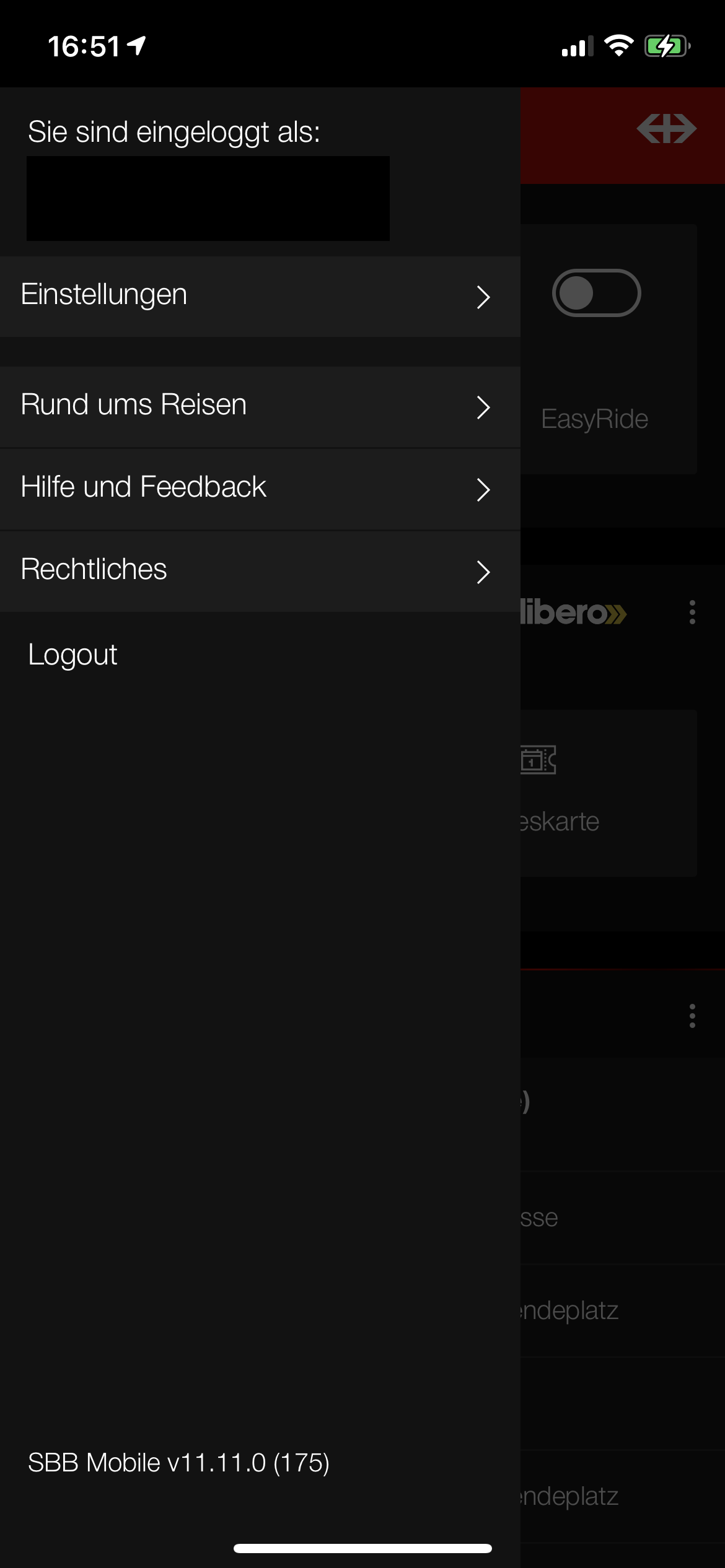Image resolution: width=725 pixels, height=1568 pixels.
Task: Open Hilfe und Feedback
Action: click(259, 489)
